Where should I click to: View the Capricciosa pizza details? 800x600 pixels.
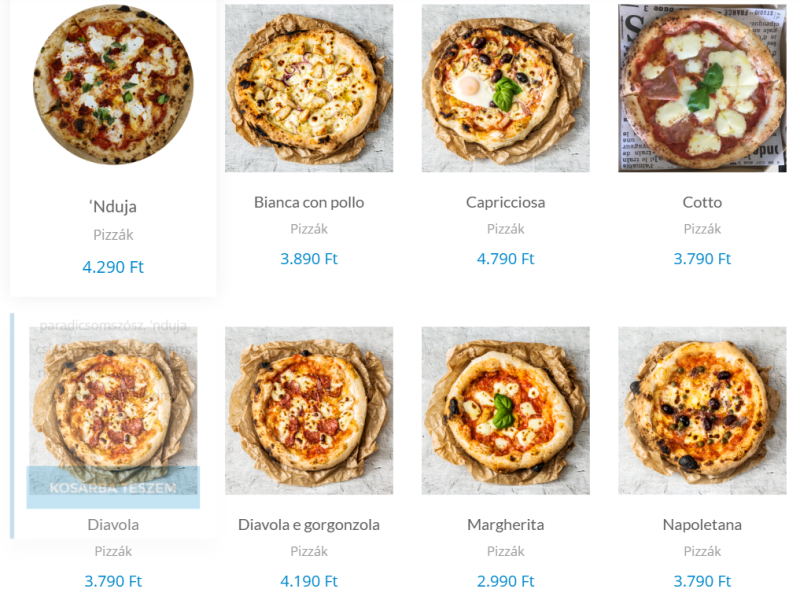point(505,202)
